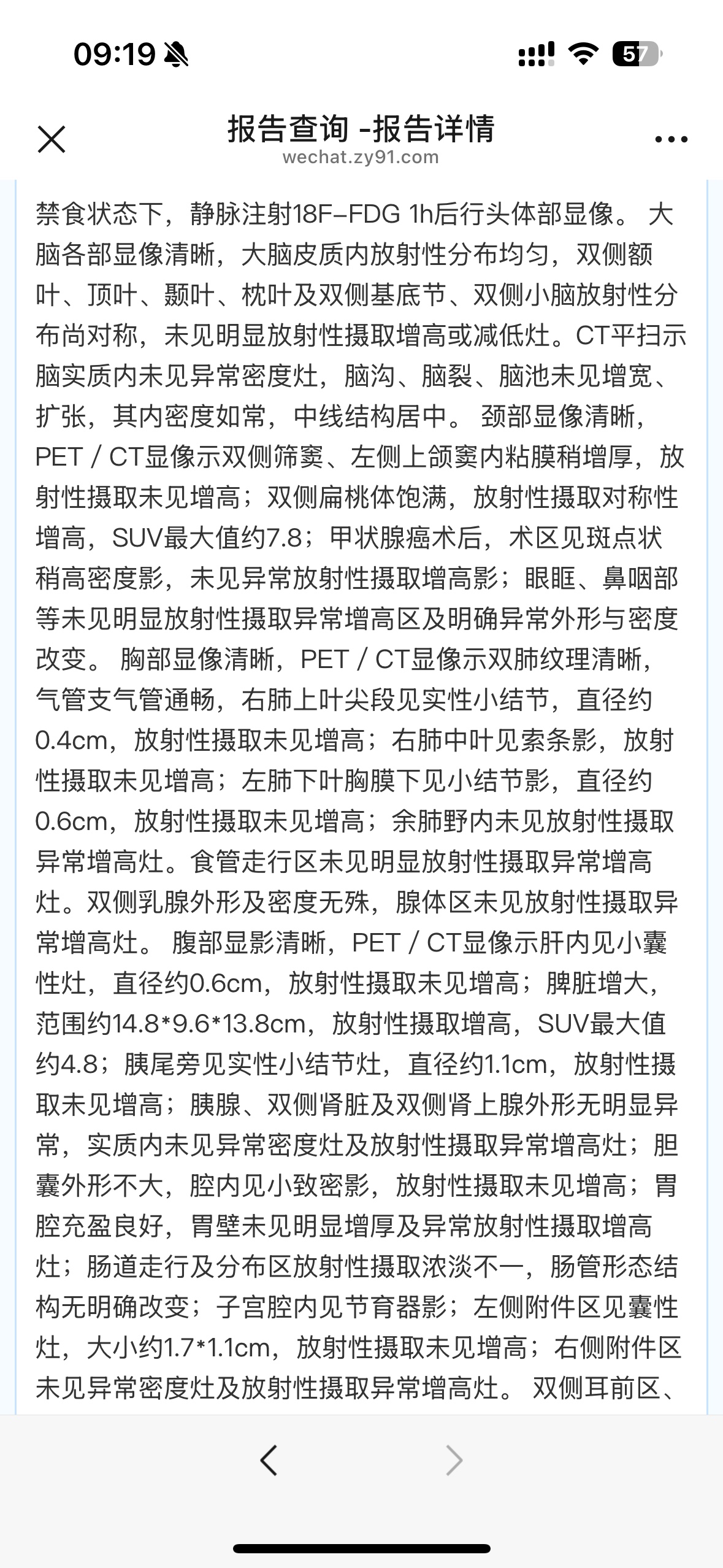Open the three-dot overflow menu
723x1568 pixels.
(x=671, y=139)
